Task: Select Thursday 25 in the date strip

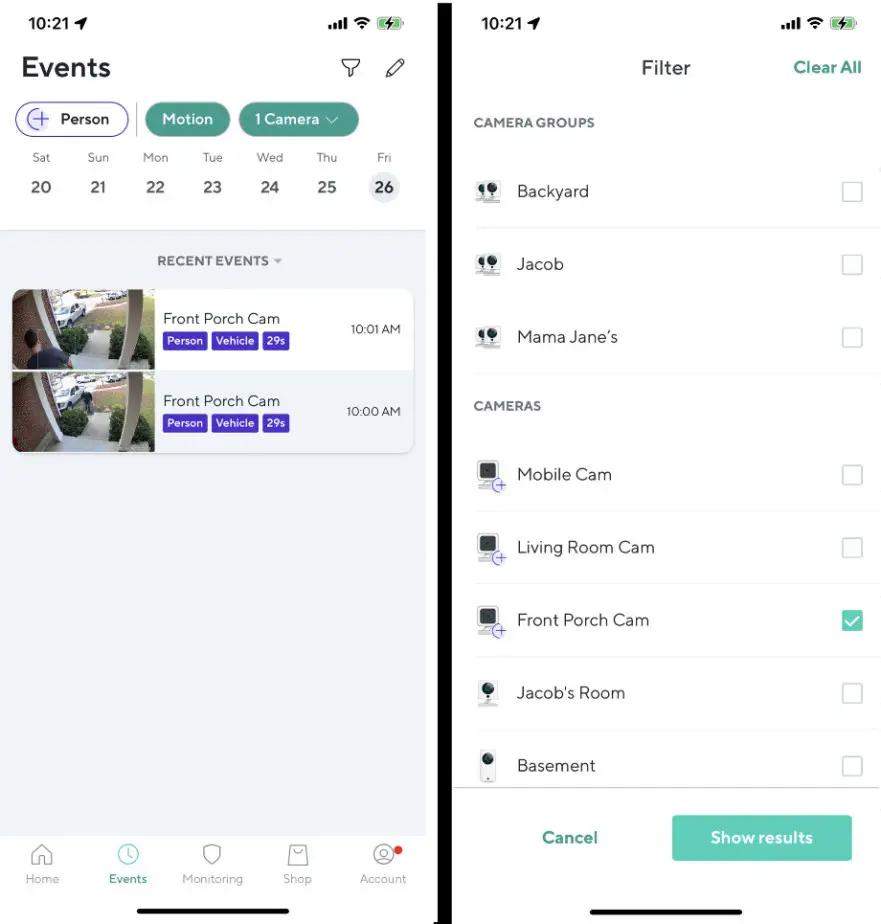Action: click(327, 187)
